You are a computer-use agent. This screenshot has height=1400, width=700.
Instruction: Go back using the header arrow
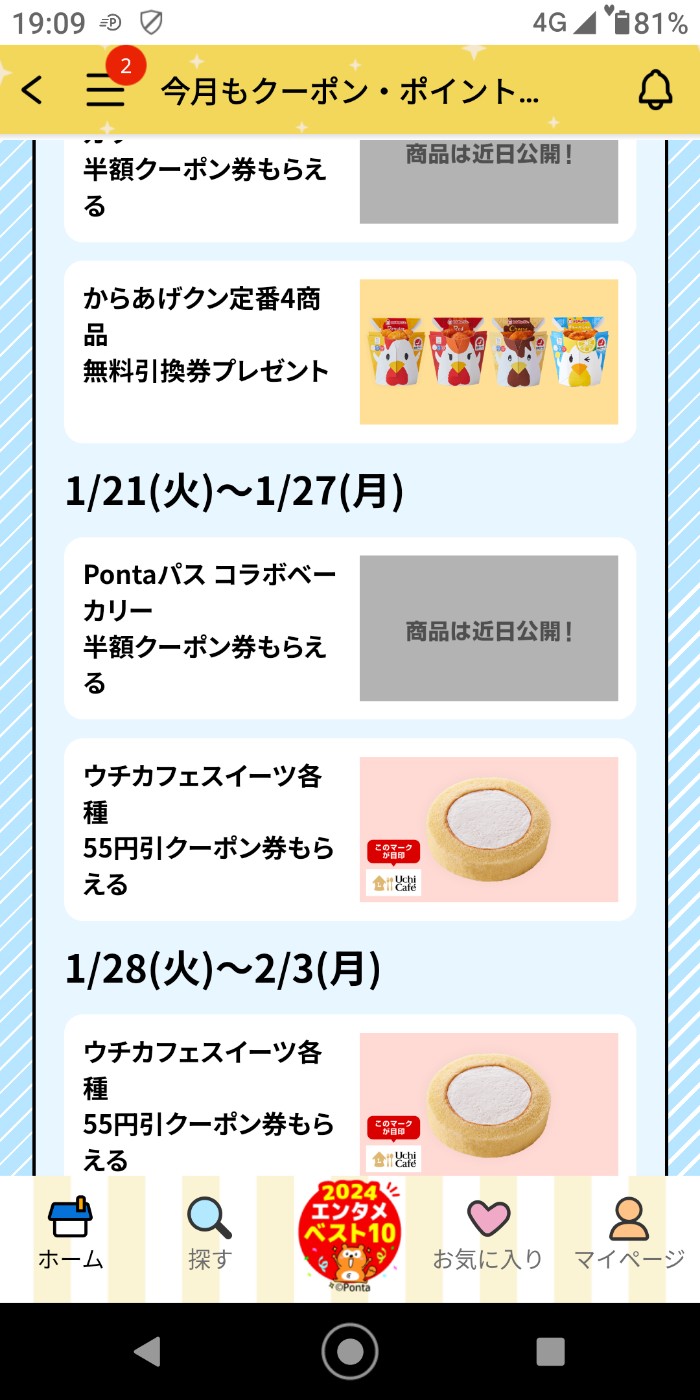click(32, 91)
